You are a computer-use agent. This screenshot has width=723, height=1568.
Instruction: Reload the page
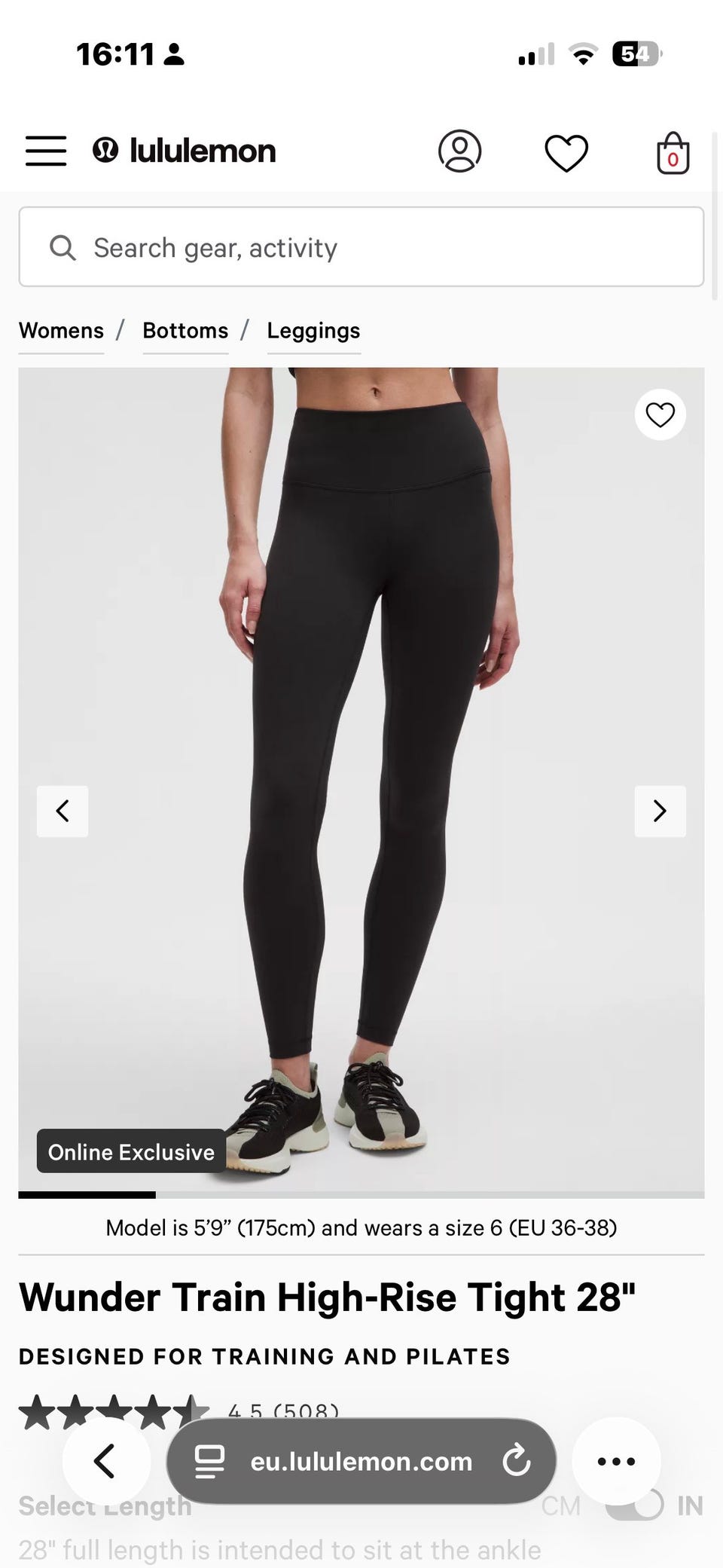[x=517, y=1461]
